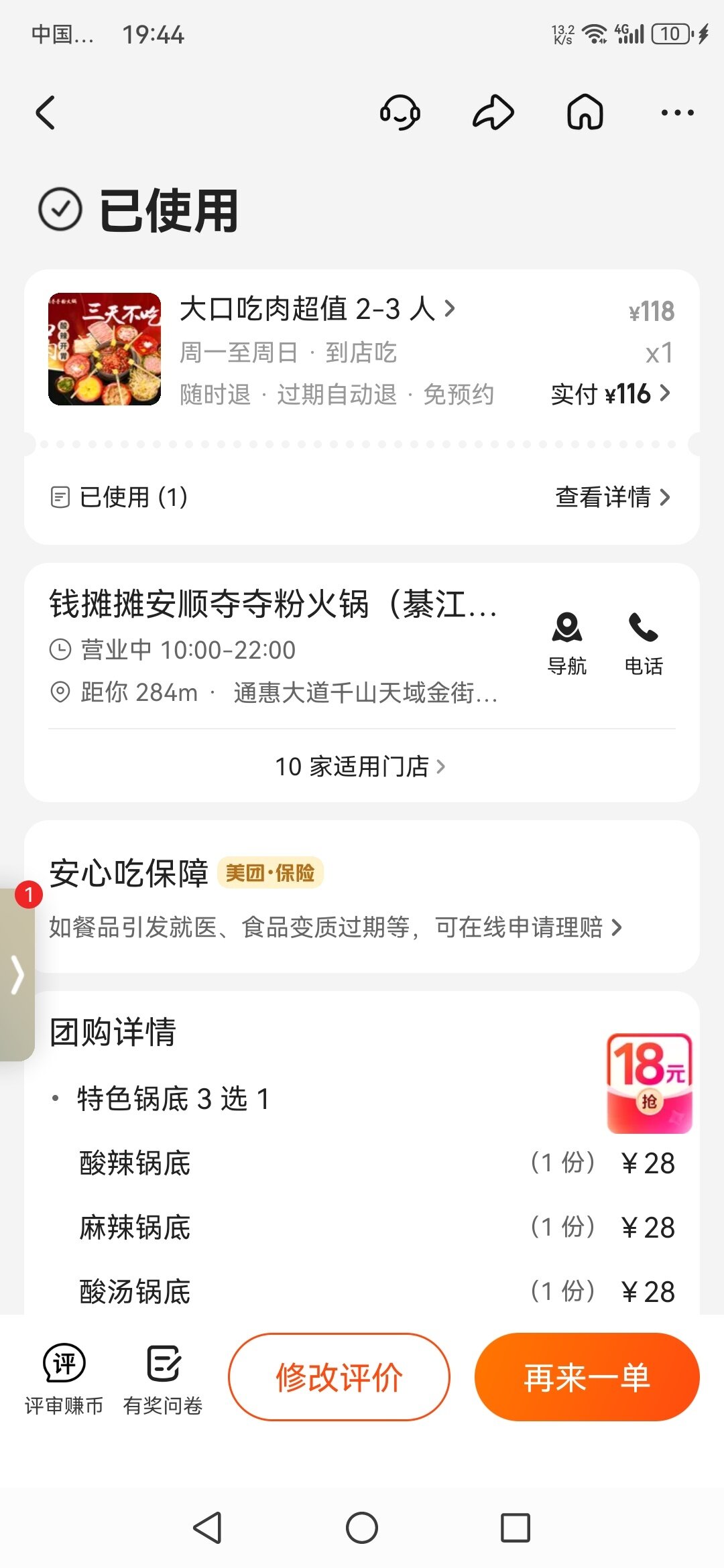Screen dimensions: 724x1568
Task: Expand the side drawer with the red badge
Action: point(17,975)
